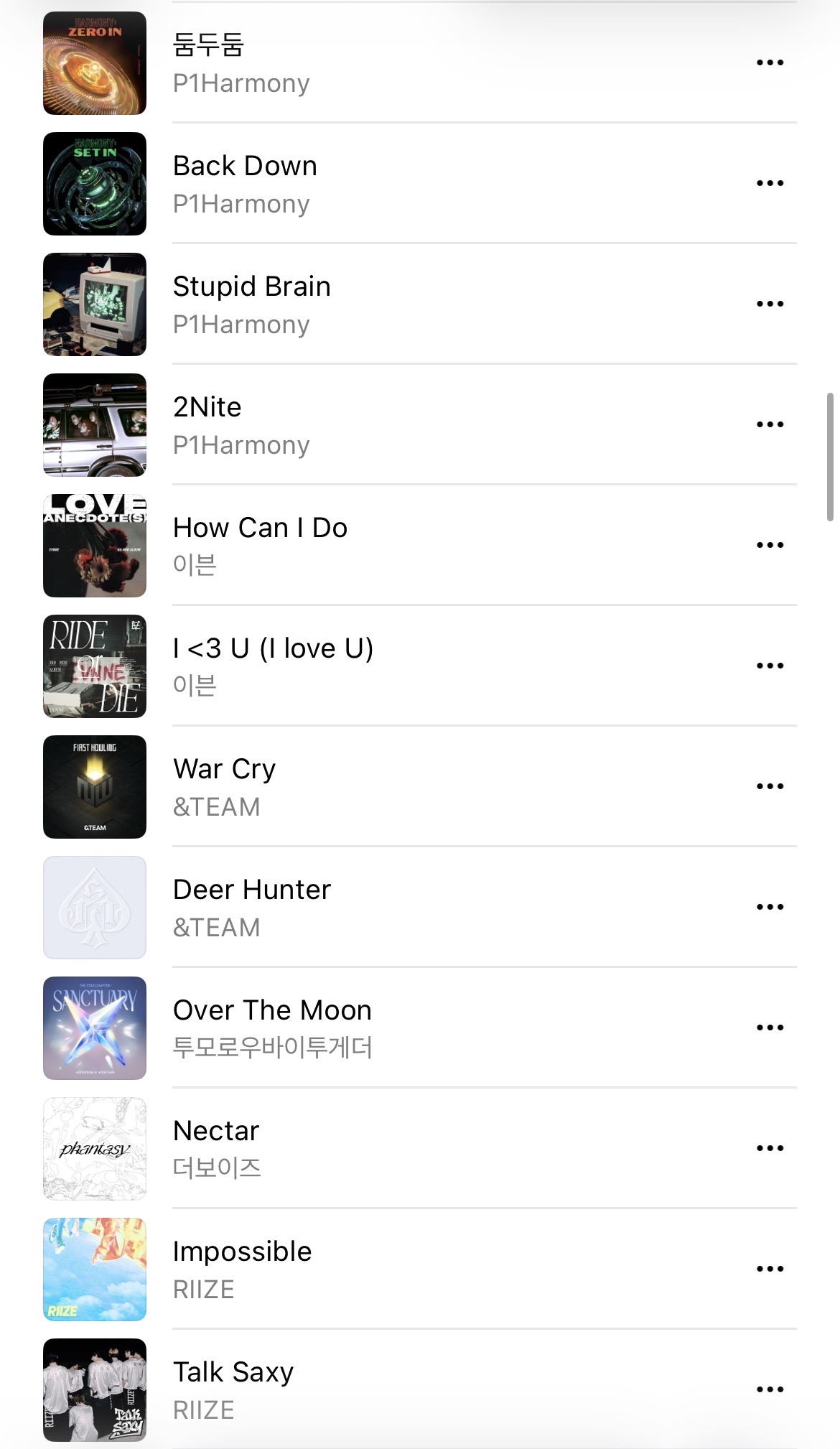This screenshot has height=1449, width=840.
Task: Play 2Nite by P1Harmony
Action: point(420,425)
